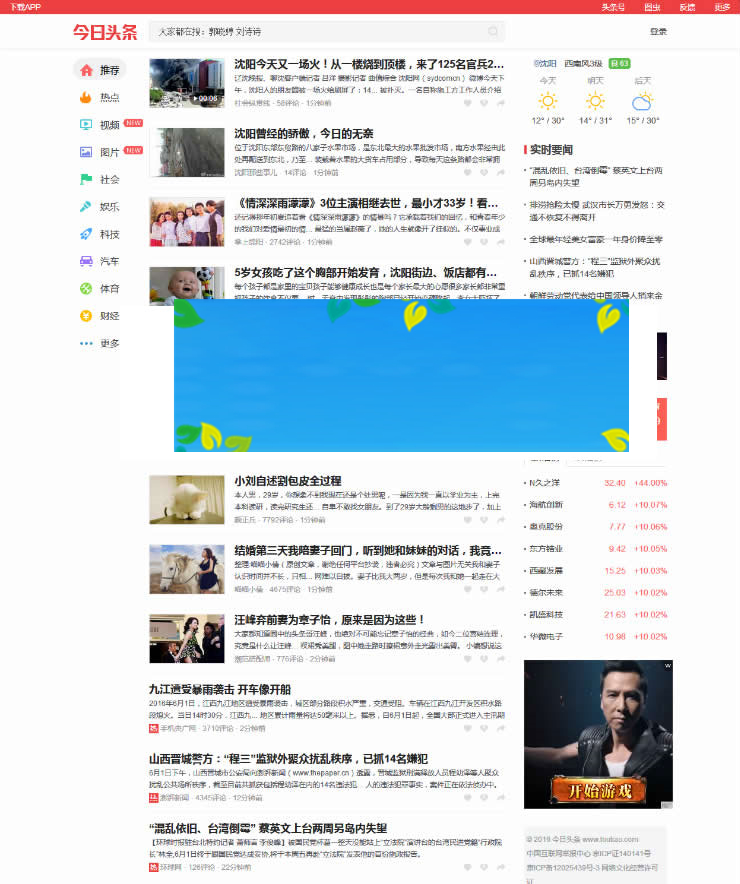740x884 pixels.
Task: Select the 科技 channel
Action: [108, 235]
